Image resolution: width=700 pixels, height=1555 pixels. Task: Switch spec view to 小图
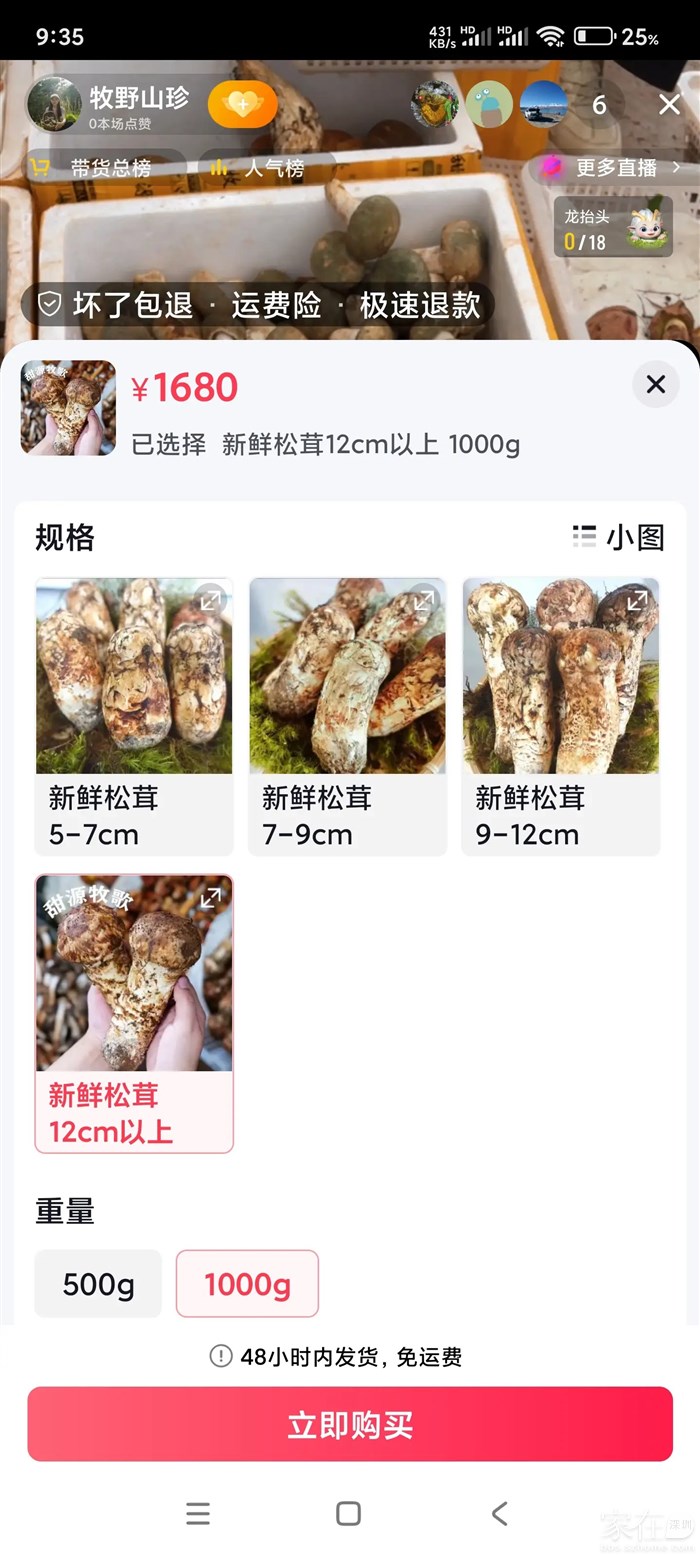pyautogui.click(x=618, y=537)
